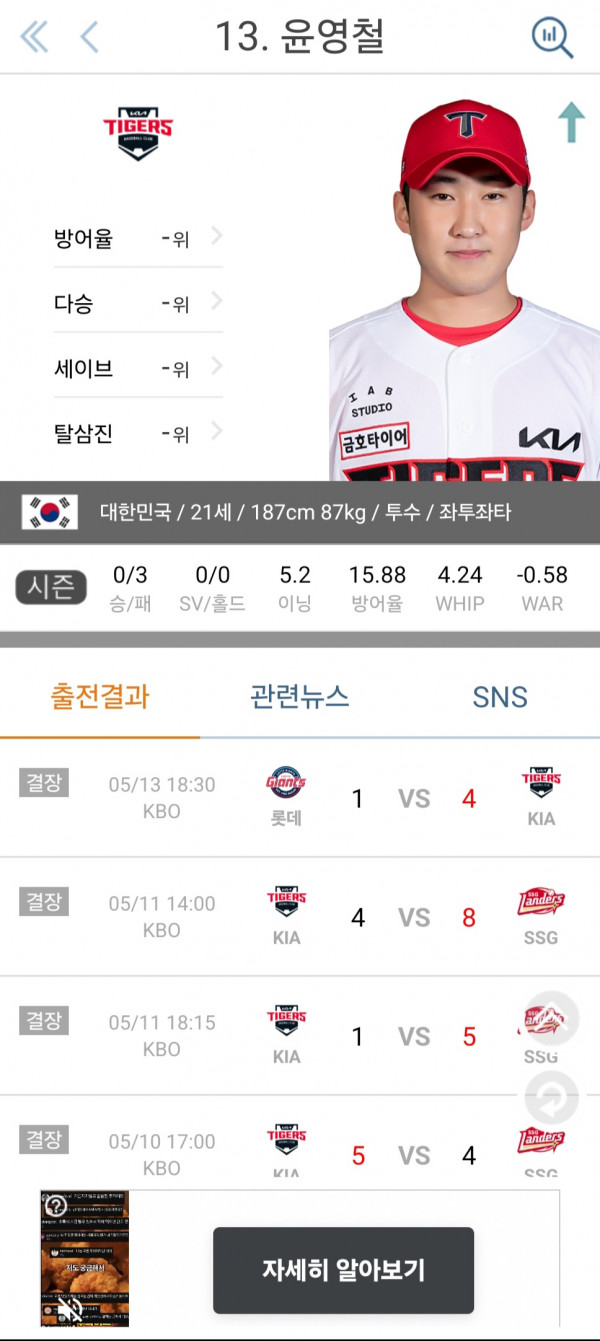This screenshot has width=600, height=1341.
Task: Go back with the single chevron arrow
Action: [x=89, y=38]
